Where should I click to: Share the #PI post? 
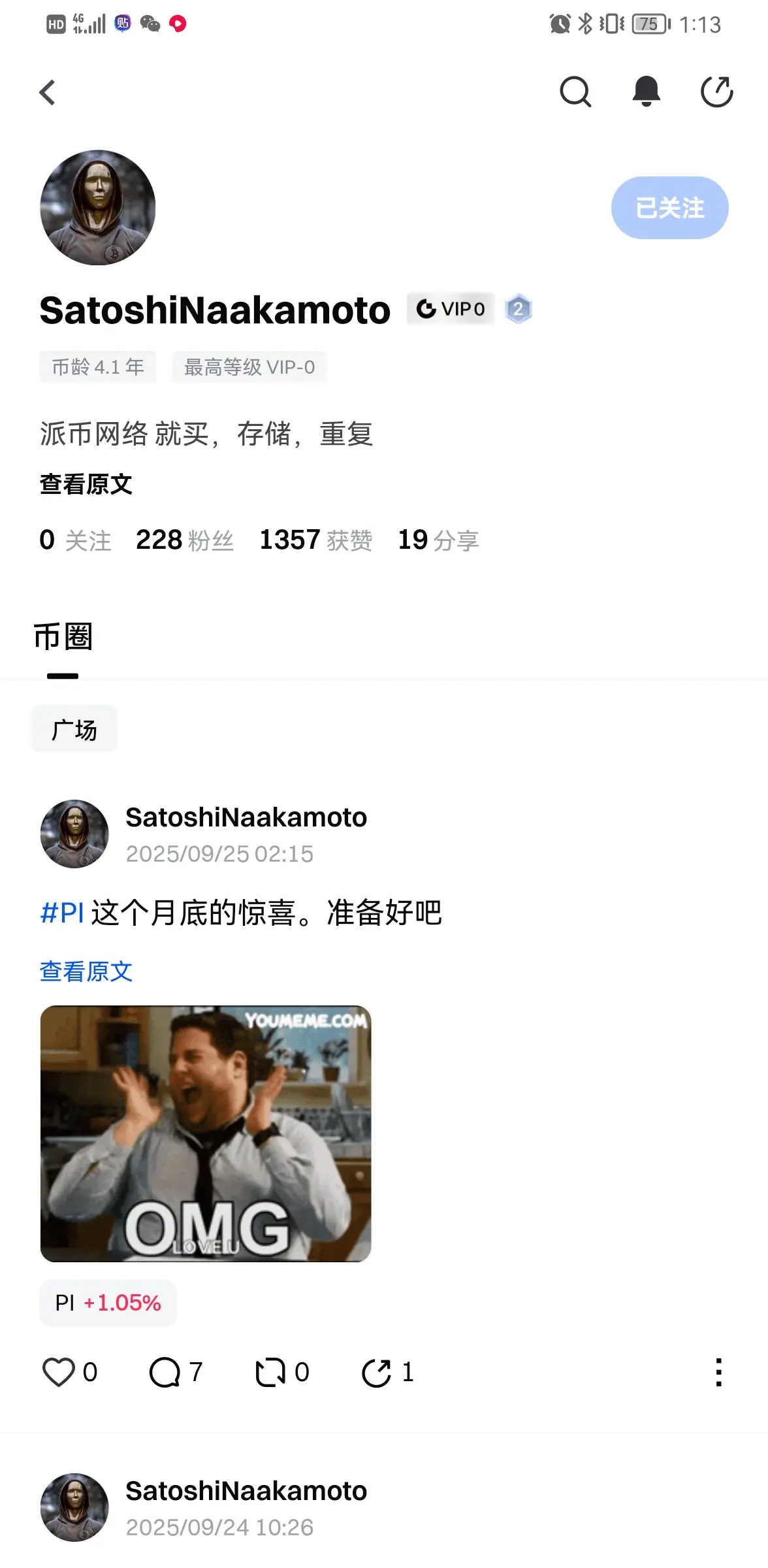(x=376, y=1373)
